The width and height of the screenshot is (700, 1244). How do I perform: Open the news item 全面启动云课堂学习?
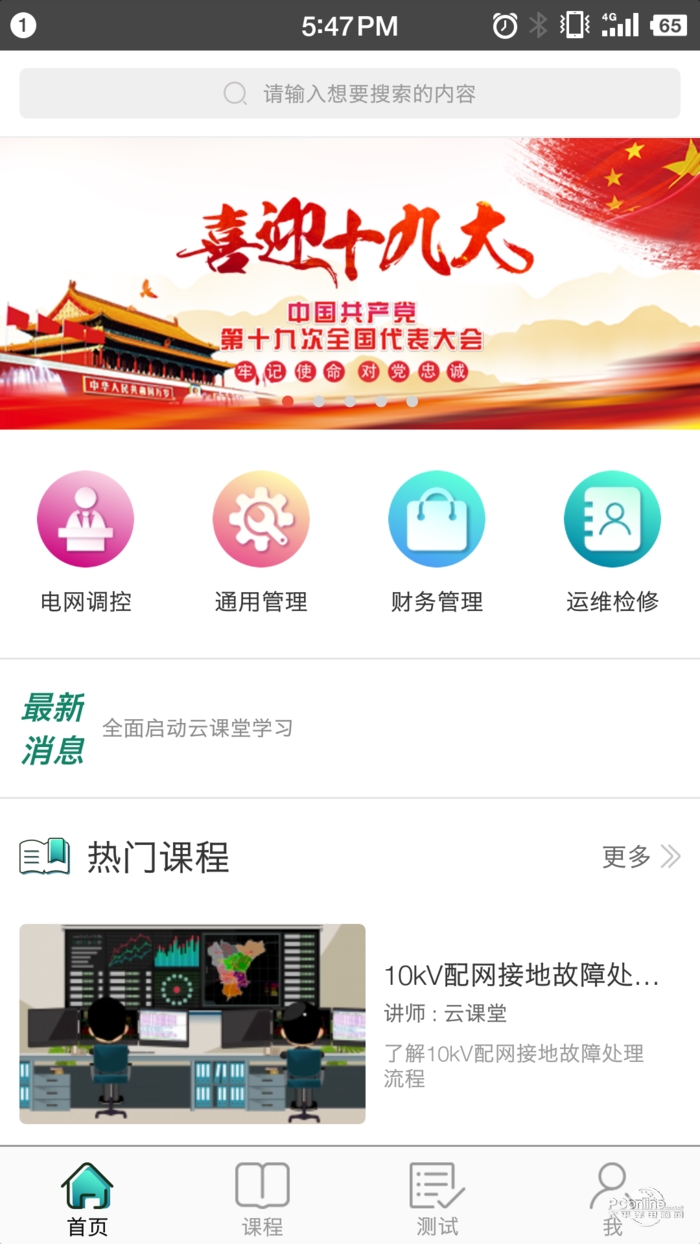pos(198,728)
